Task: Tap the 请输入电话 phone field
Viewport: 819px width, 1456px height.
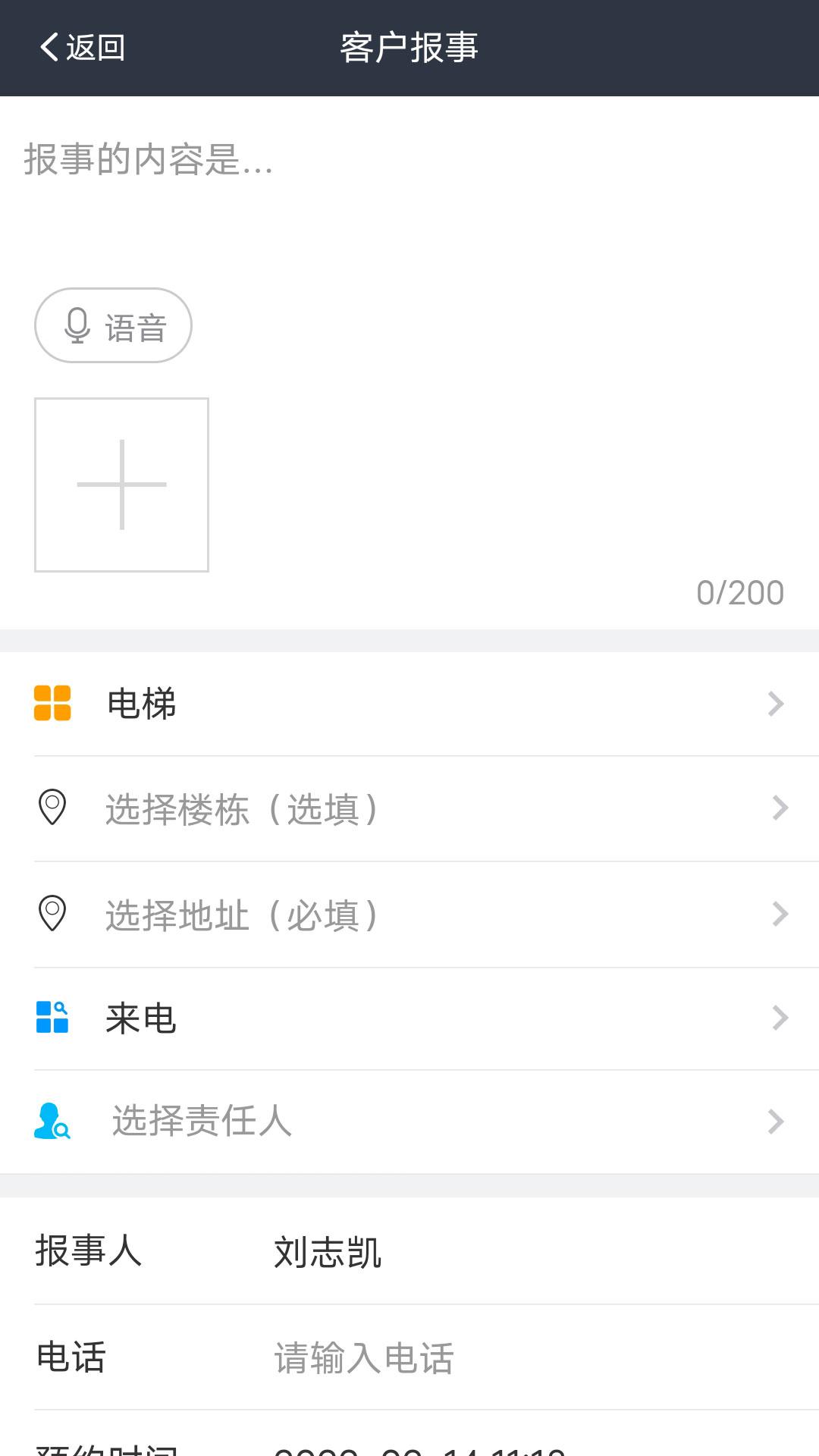Action: pyautogui.click(x=531, y=1357)
